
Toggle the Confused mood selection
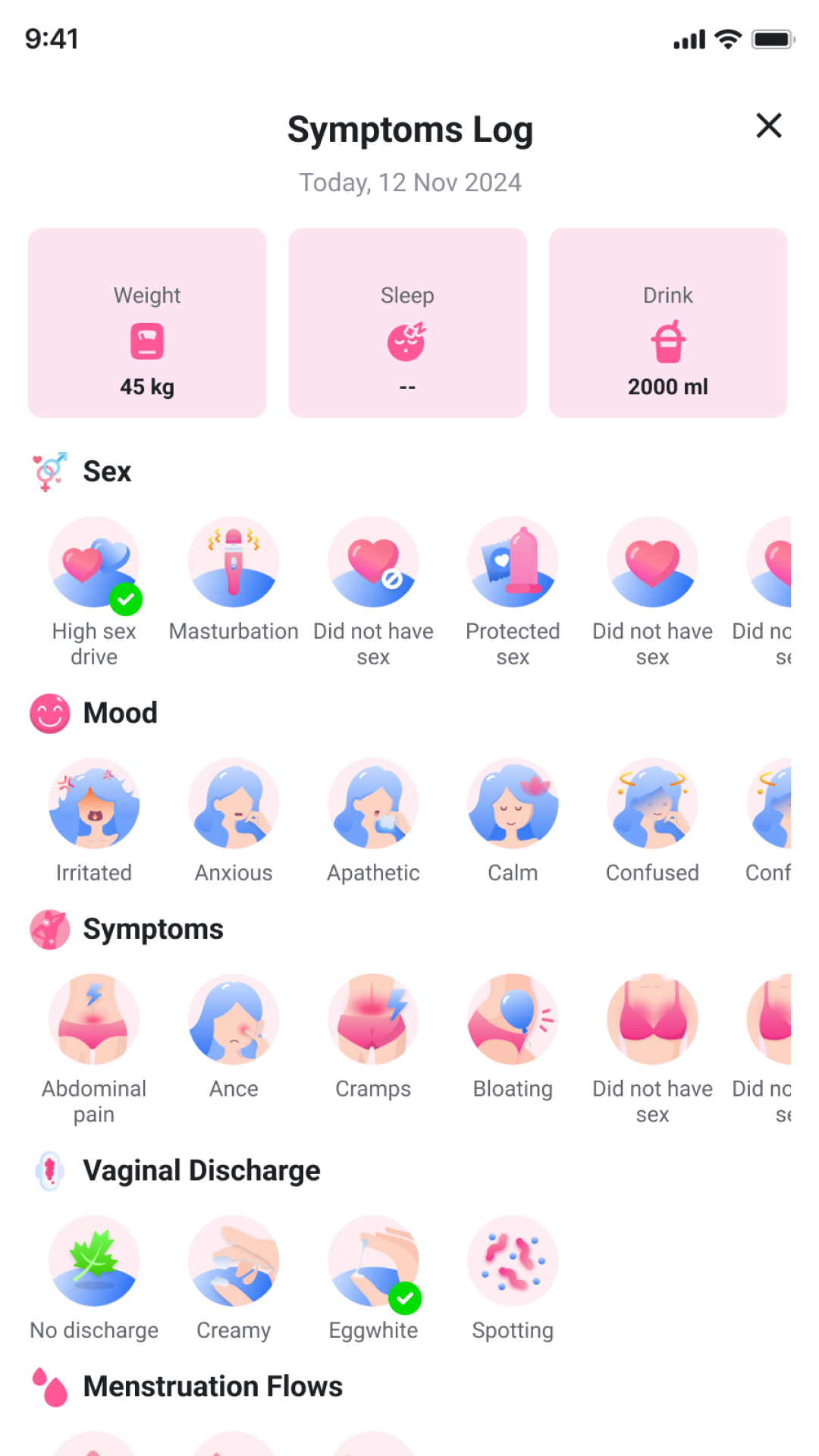(652, 803)
